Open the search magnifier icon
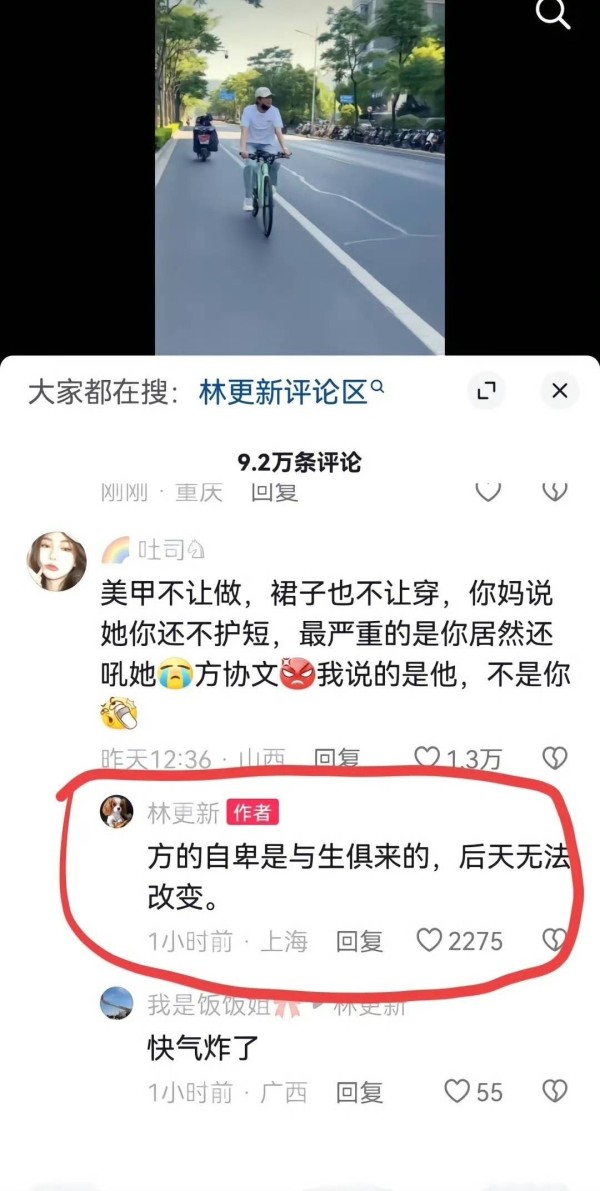 (553, 13)
